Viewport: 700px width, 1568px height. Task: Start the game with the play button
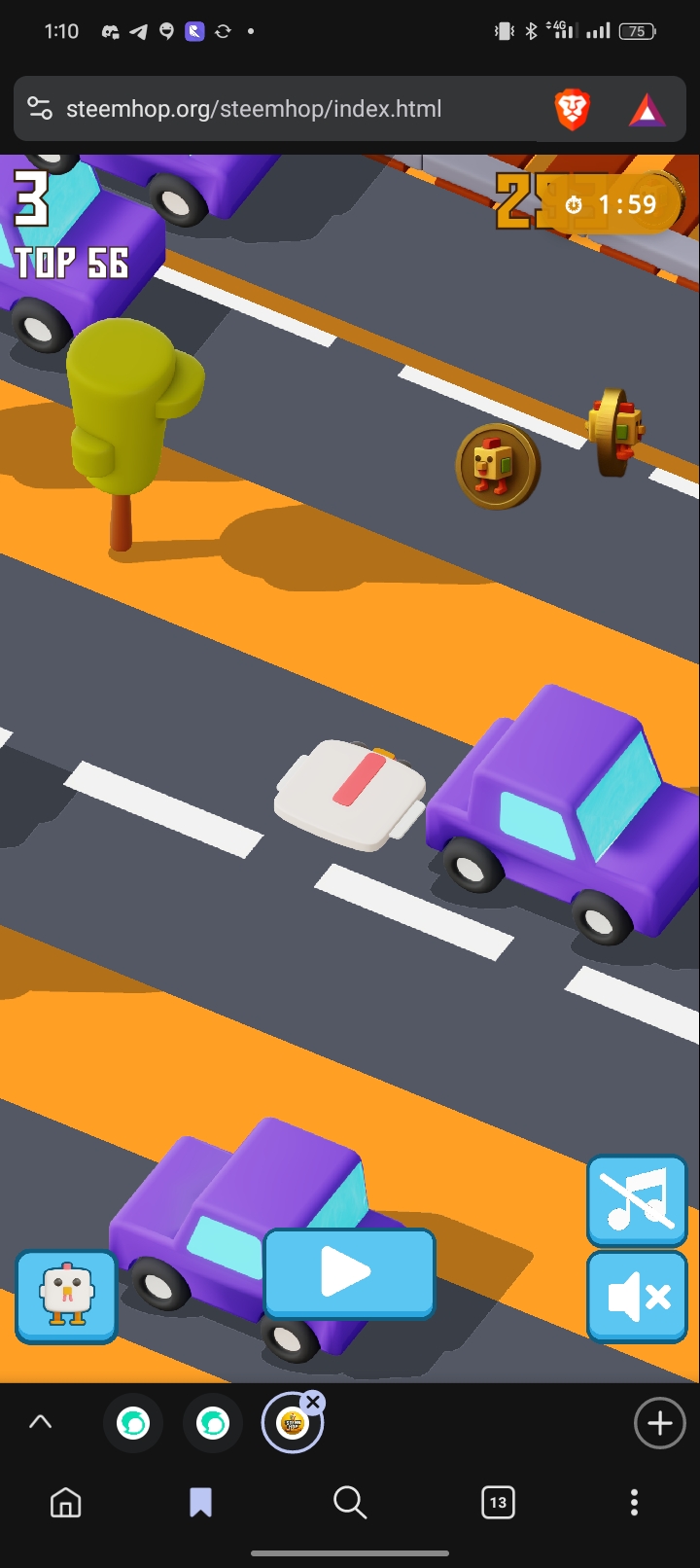tap(349, 1273)
